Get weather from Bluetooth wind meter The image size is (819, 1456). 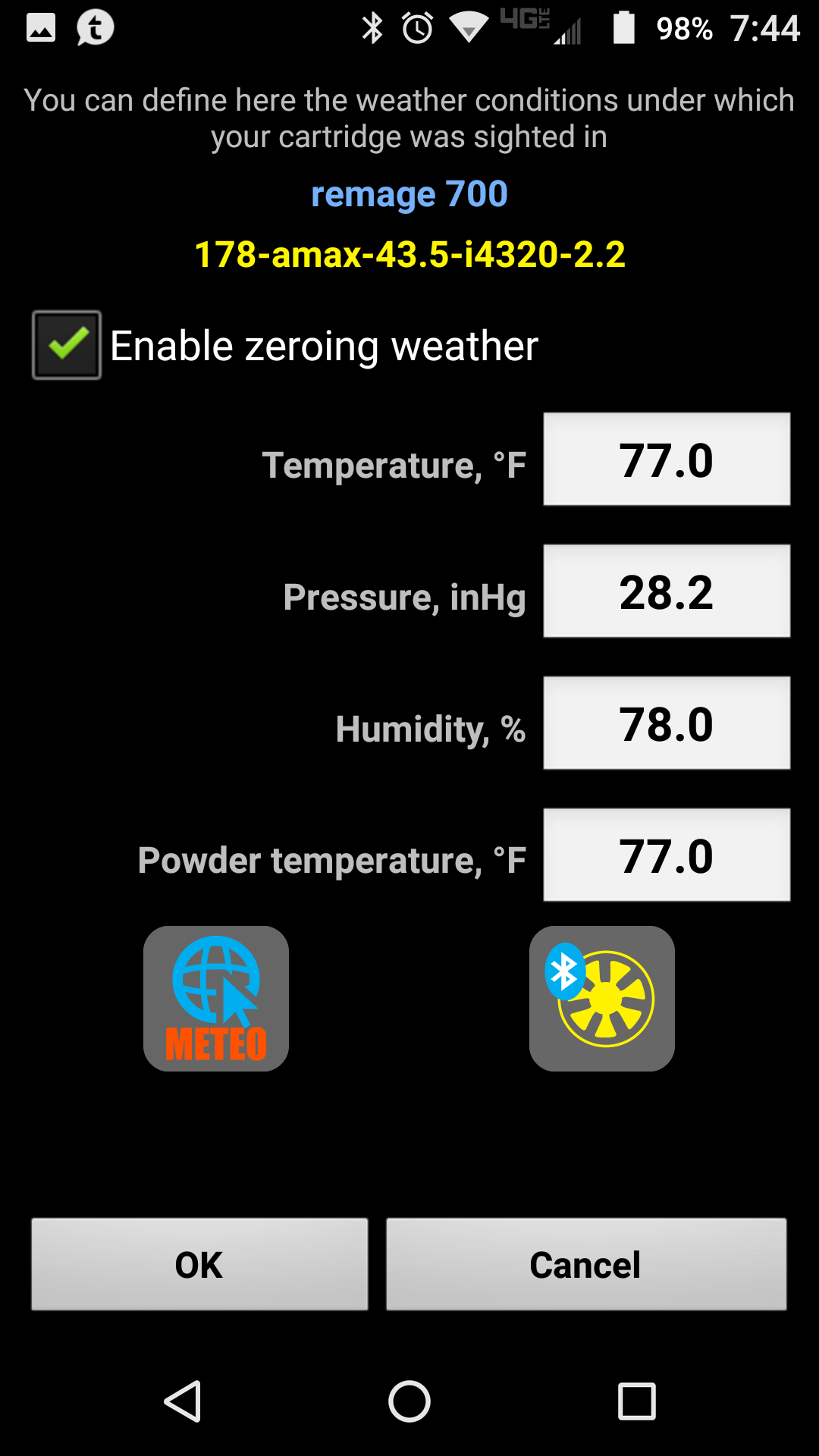(602, 999)
